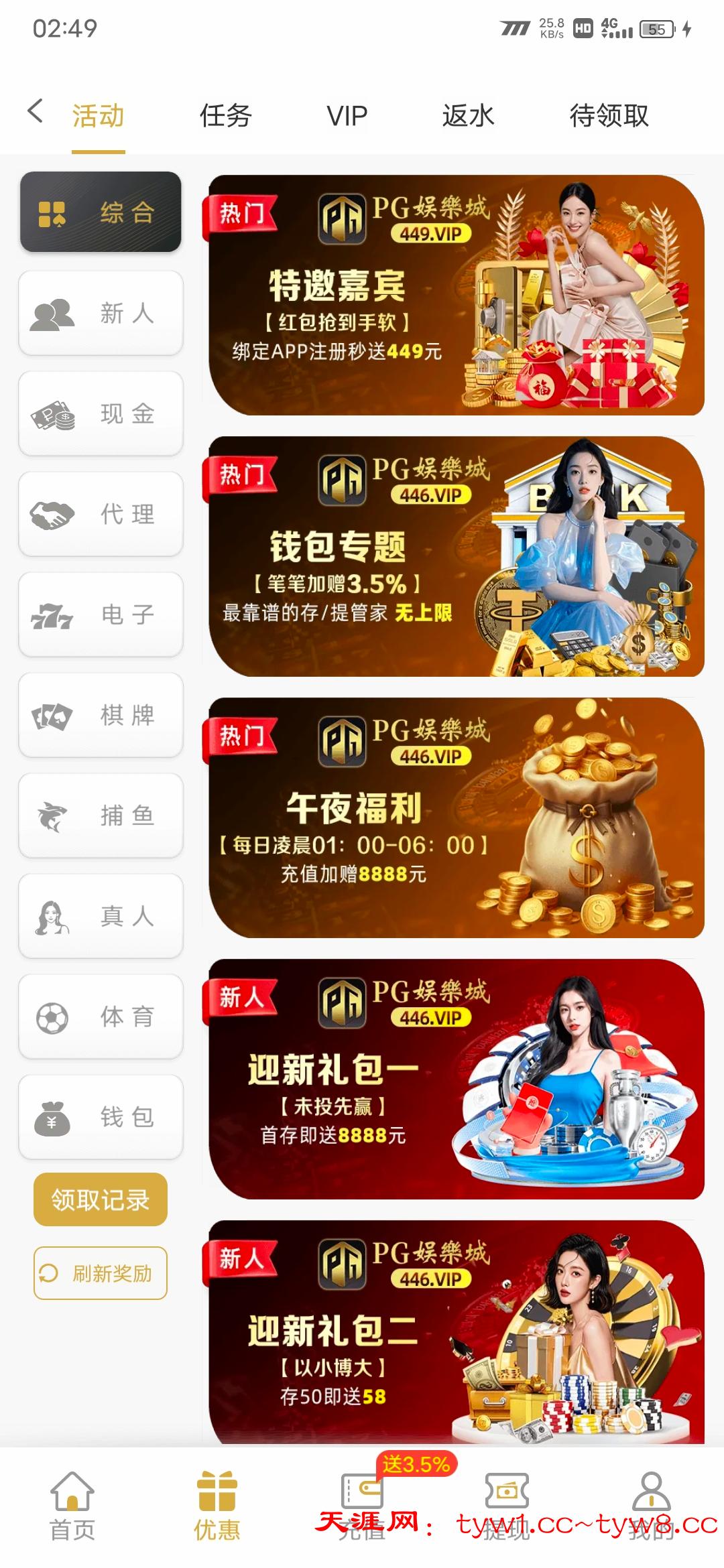The height and width of the screenshot is (1568, 724).
Task: Select the 现金 category
Action: [101, 413]
